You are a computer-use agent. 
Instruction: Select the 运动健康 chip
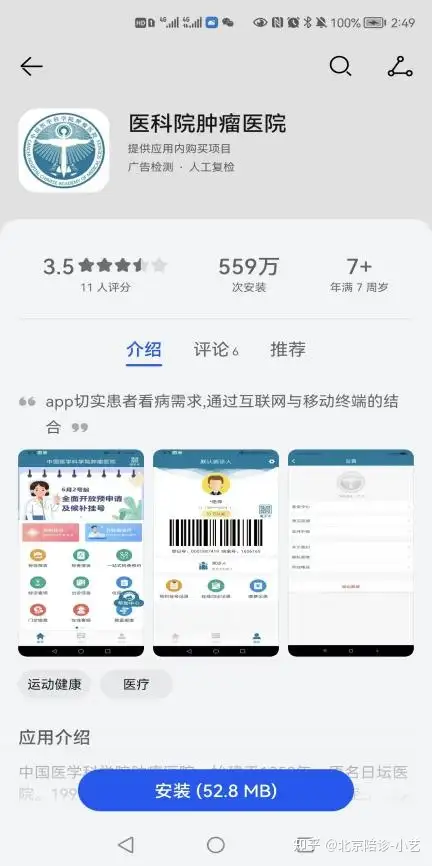pos(54,685)
